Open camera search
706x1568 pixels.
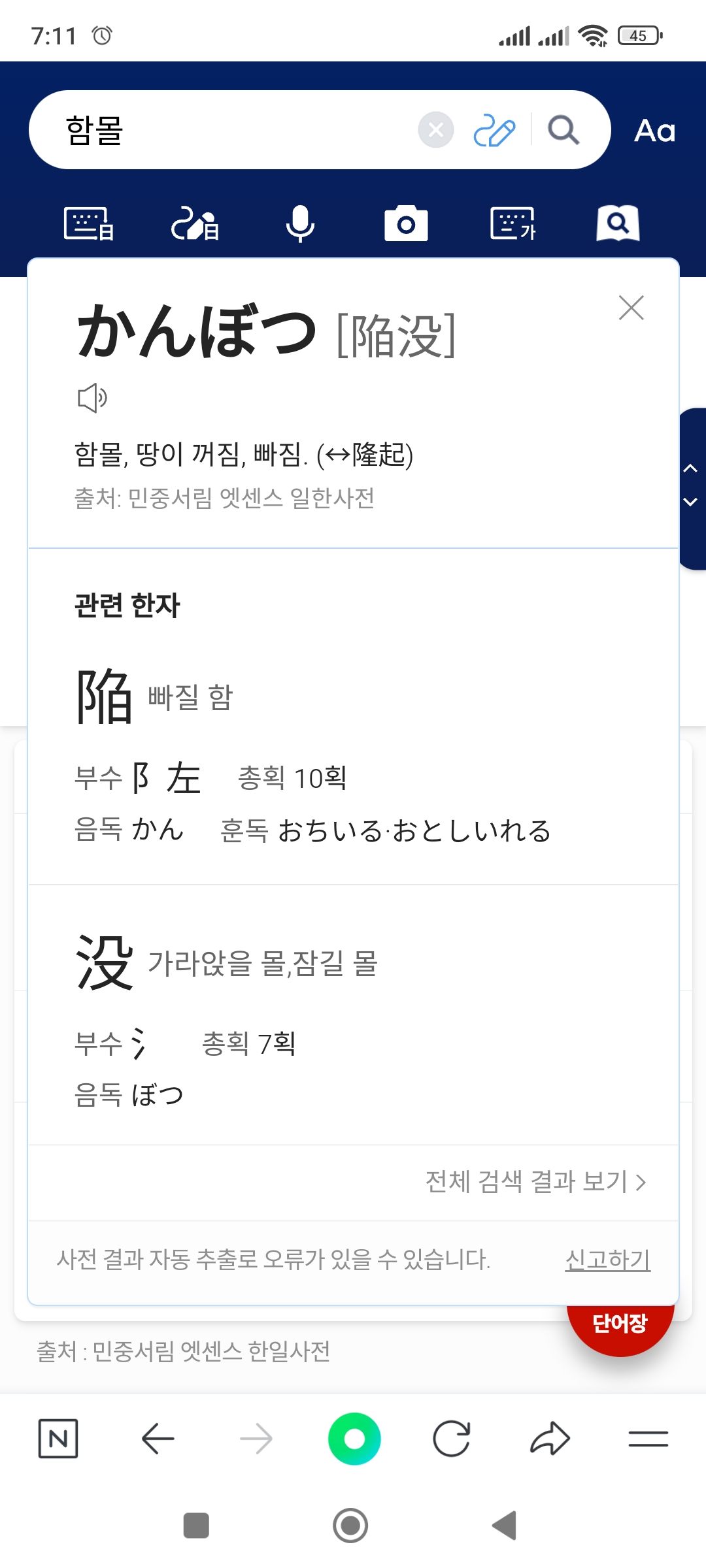point(406,224)
